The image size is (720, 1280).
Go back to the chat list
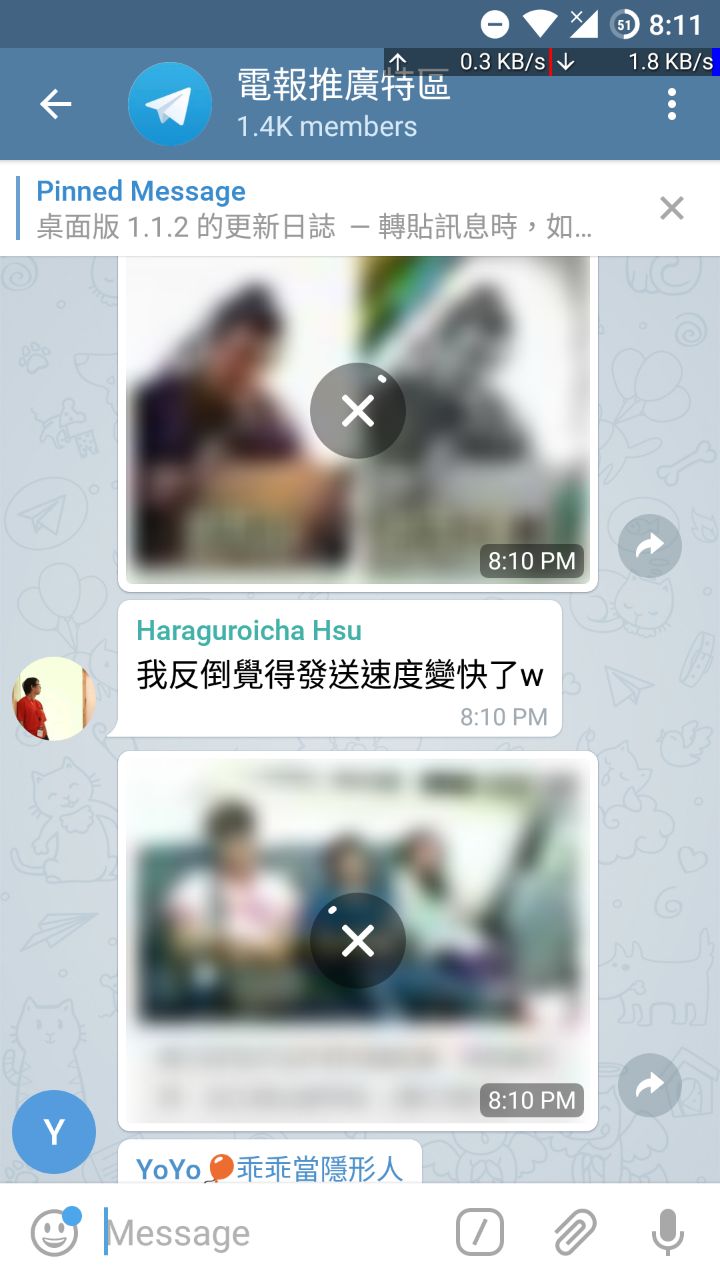click(x=55, y=104)
